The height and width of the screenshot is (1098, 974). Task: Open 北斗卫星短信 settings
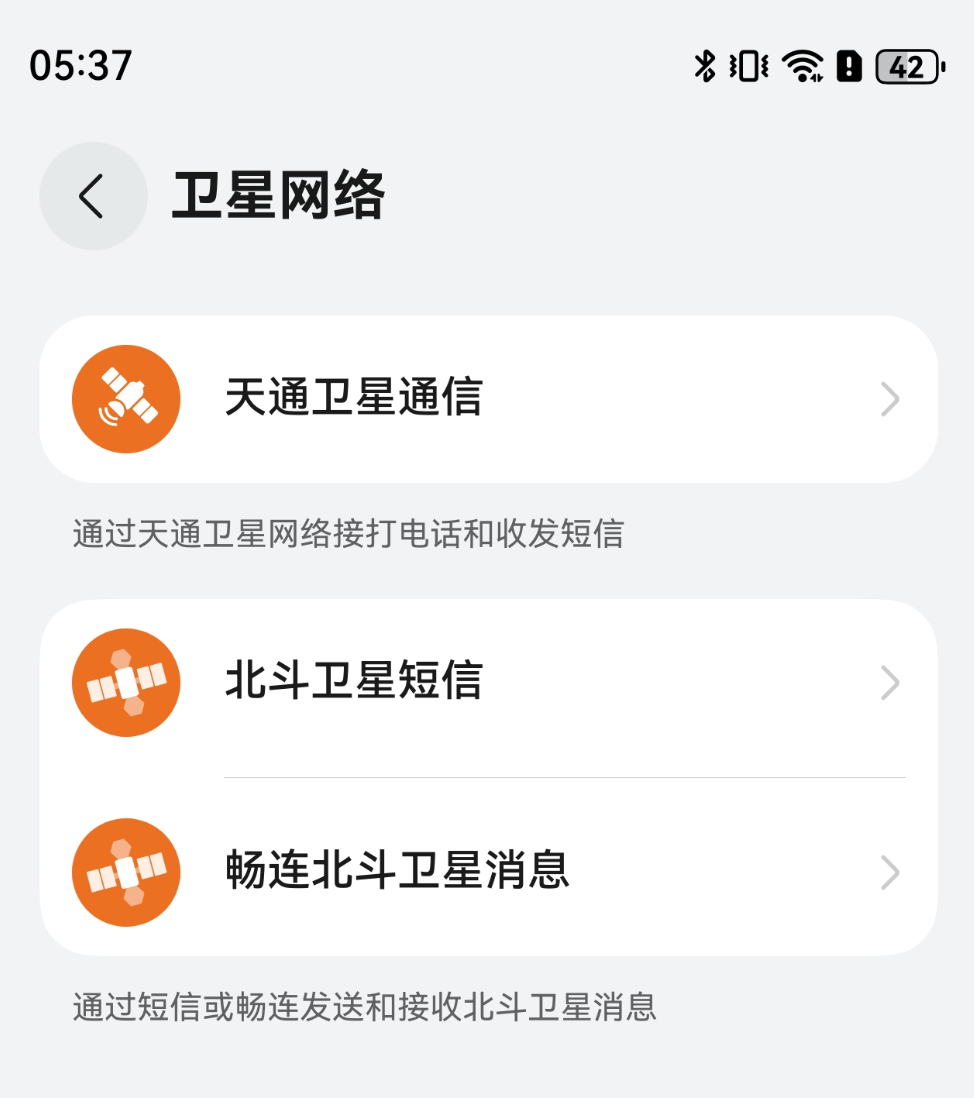[x=488, y=683]
